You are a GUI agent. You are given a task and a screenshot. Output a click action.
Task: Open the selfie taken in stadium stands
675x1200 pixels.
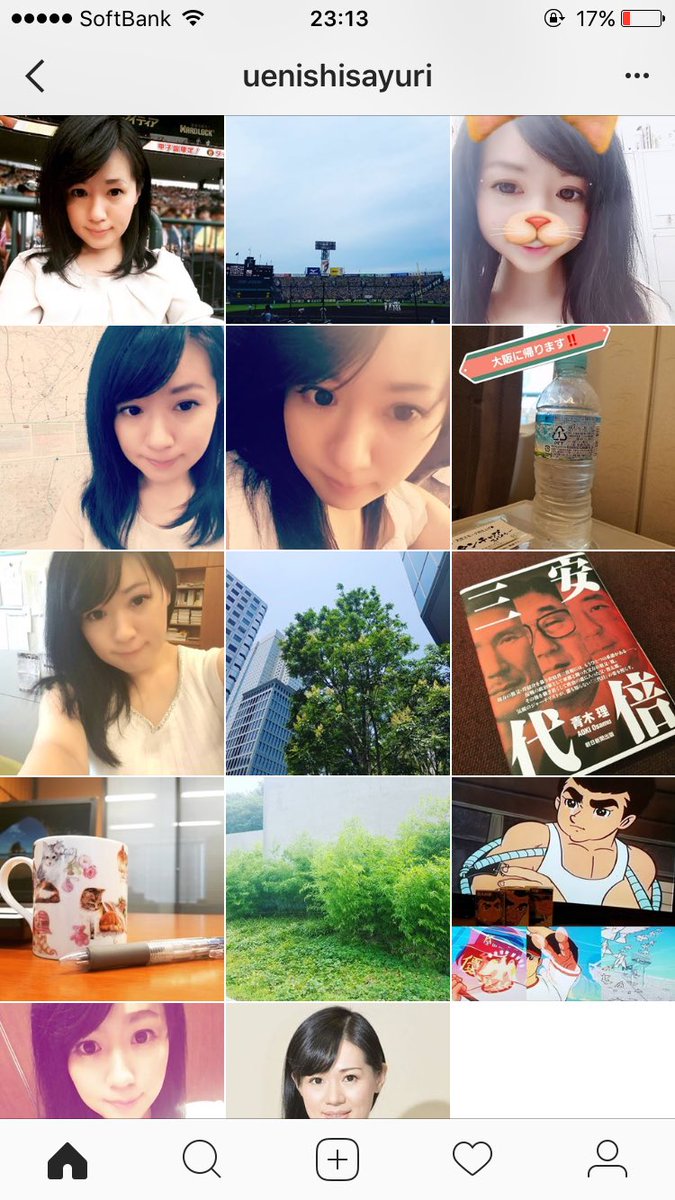pyautogui.click(x=111, y=220)
